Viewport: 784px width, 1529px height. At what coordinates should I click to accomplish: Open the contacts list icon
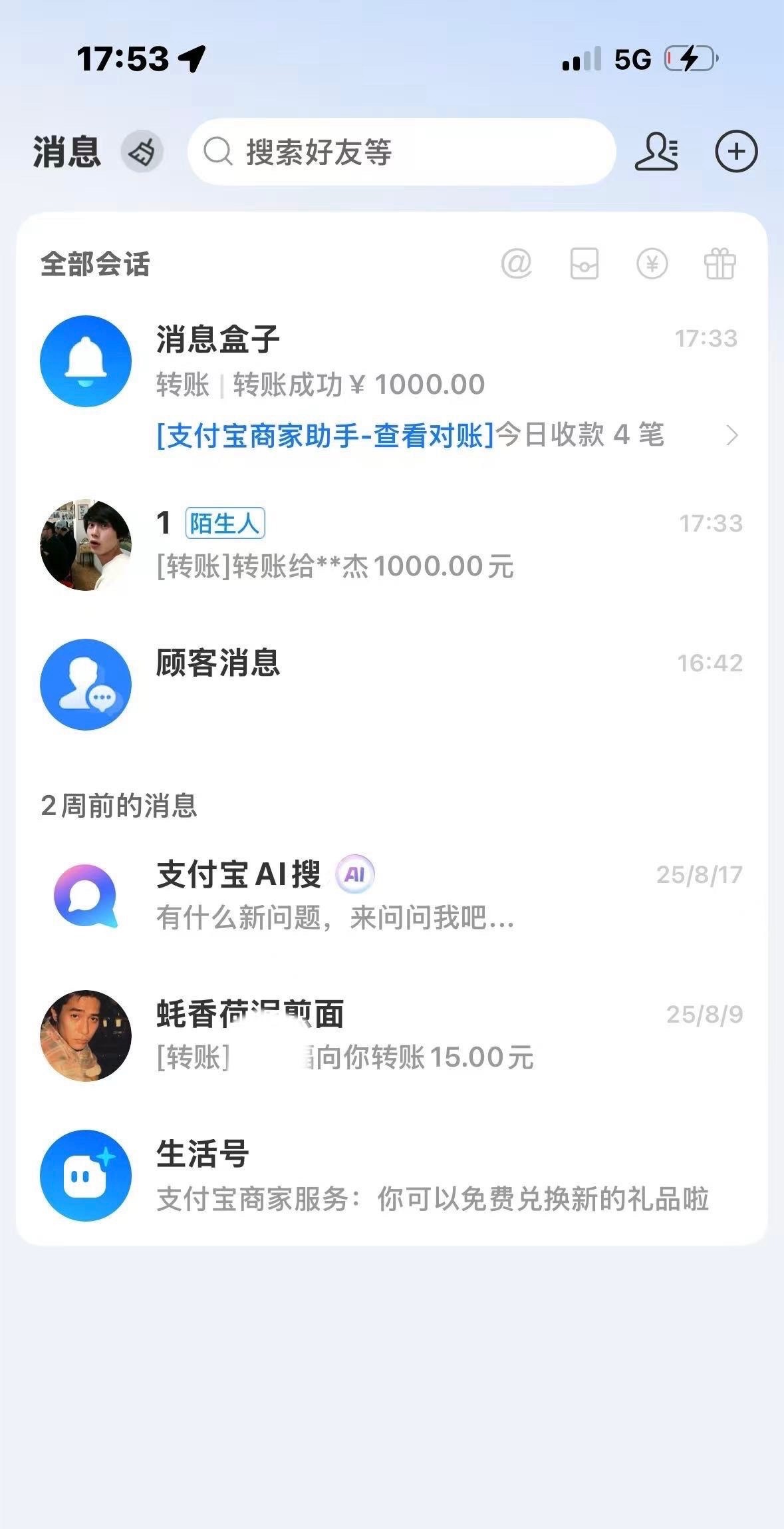coord(656,152)
